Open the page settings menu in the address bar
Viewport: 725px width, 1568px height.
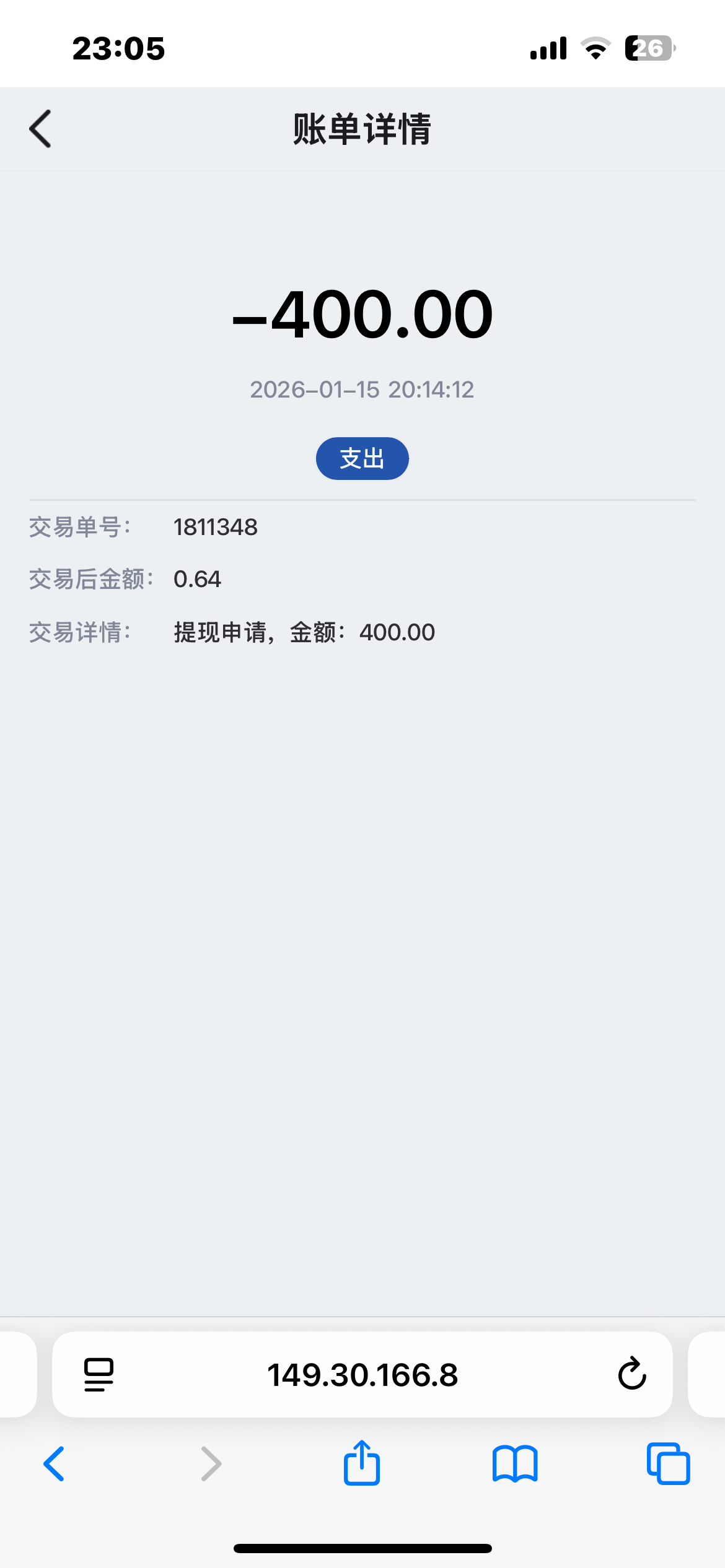[99, 1375]
